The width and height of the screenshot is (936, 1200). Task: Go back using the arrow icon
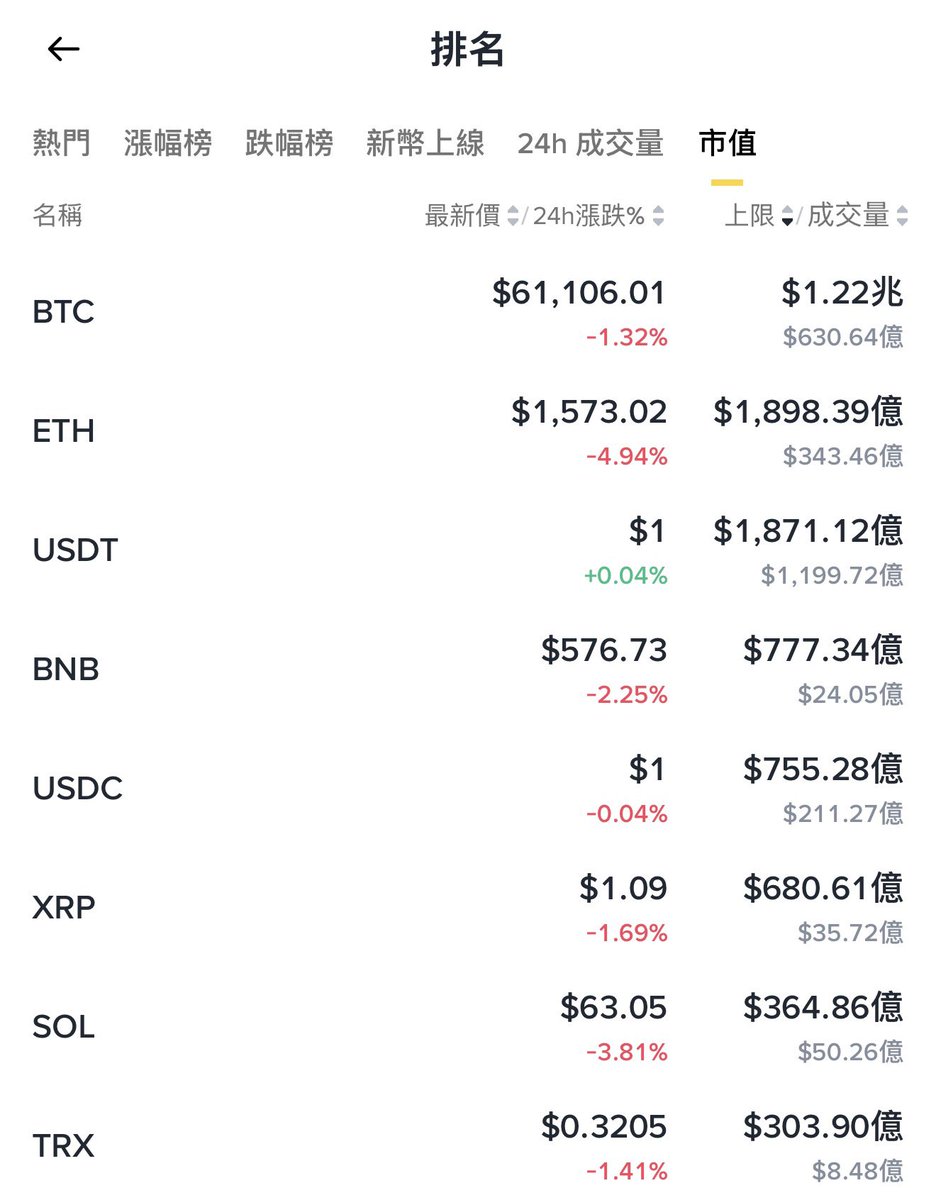[63, 49]
